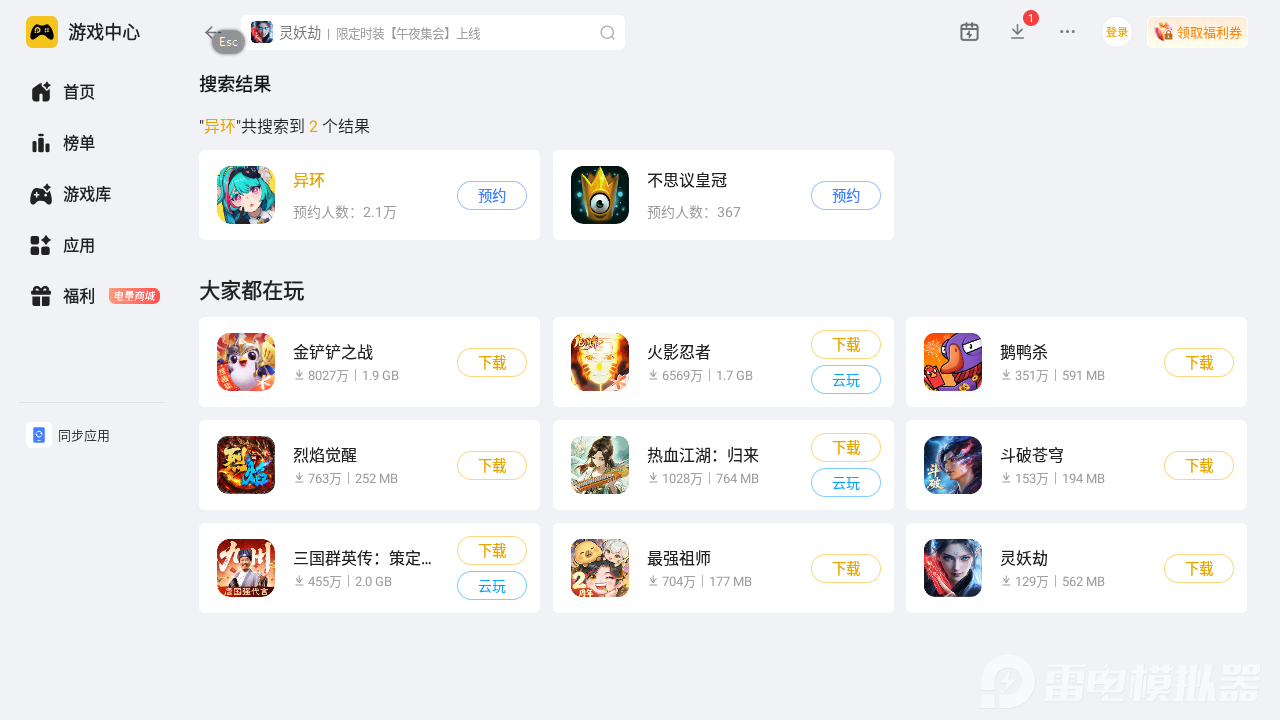This screenshot has height=720, width=1280.
Task: Open the calendar reservations icon
Action: pyautogui.click(x=969, y=32)
